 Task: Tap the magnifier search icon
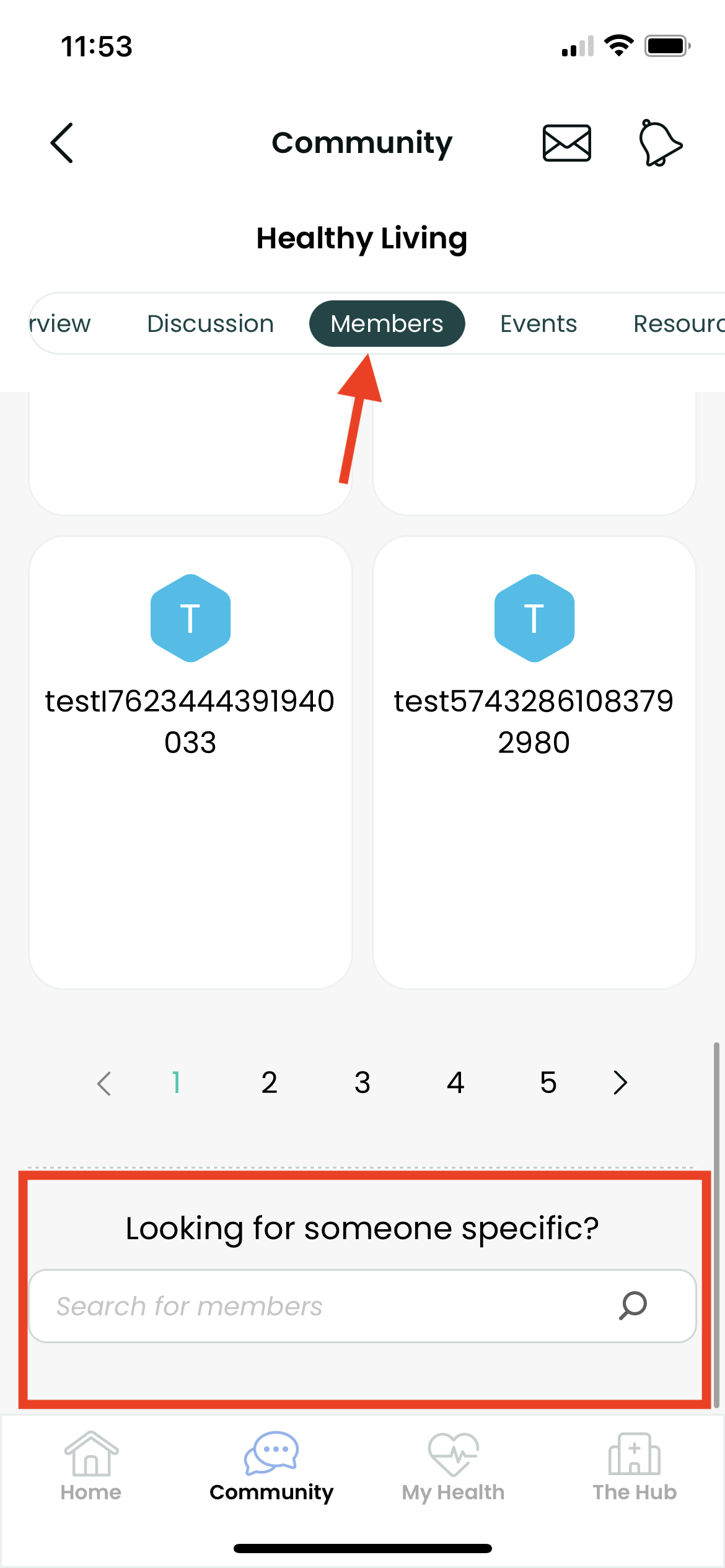[x=633, y=1306]
